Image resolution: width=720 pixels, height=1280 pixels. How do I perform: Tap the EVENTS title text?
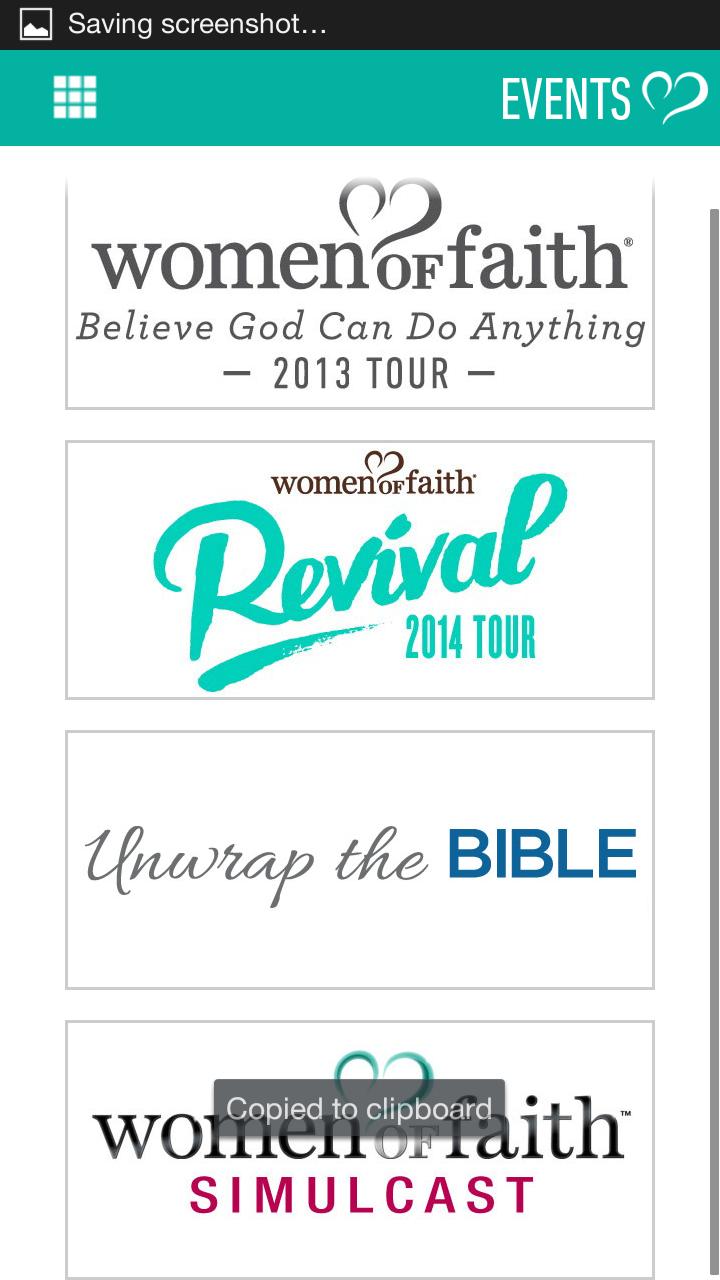pos(567,97)
